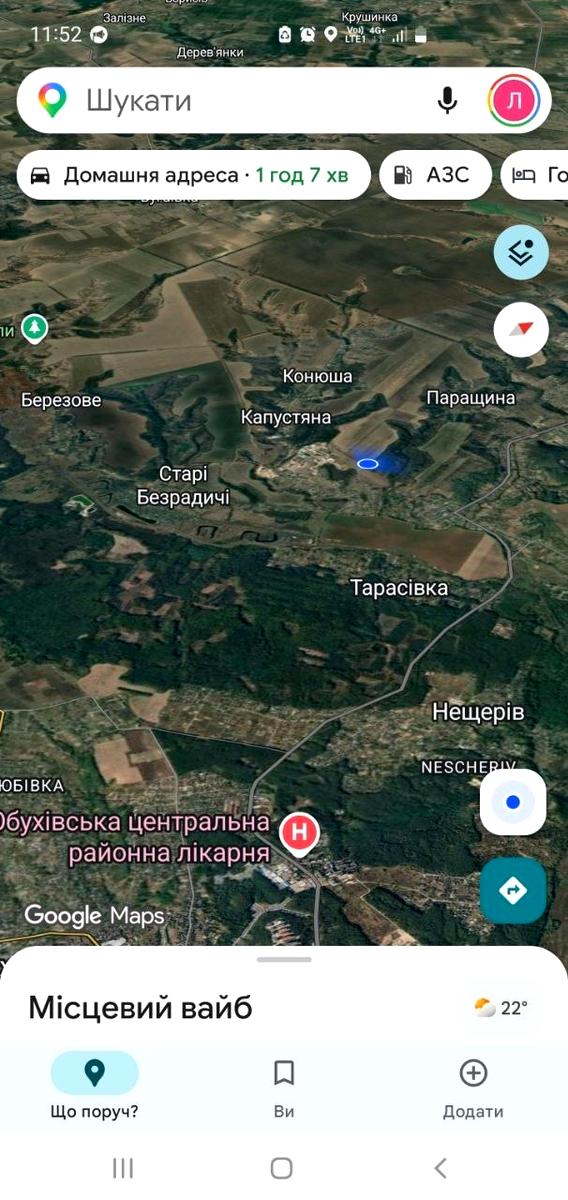Open the map layers button
This screenshot has height=1200, width=568.
pos(521,253)
